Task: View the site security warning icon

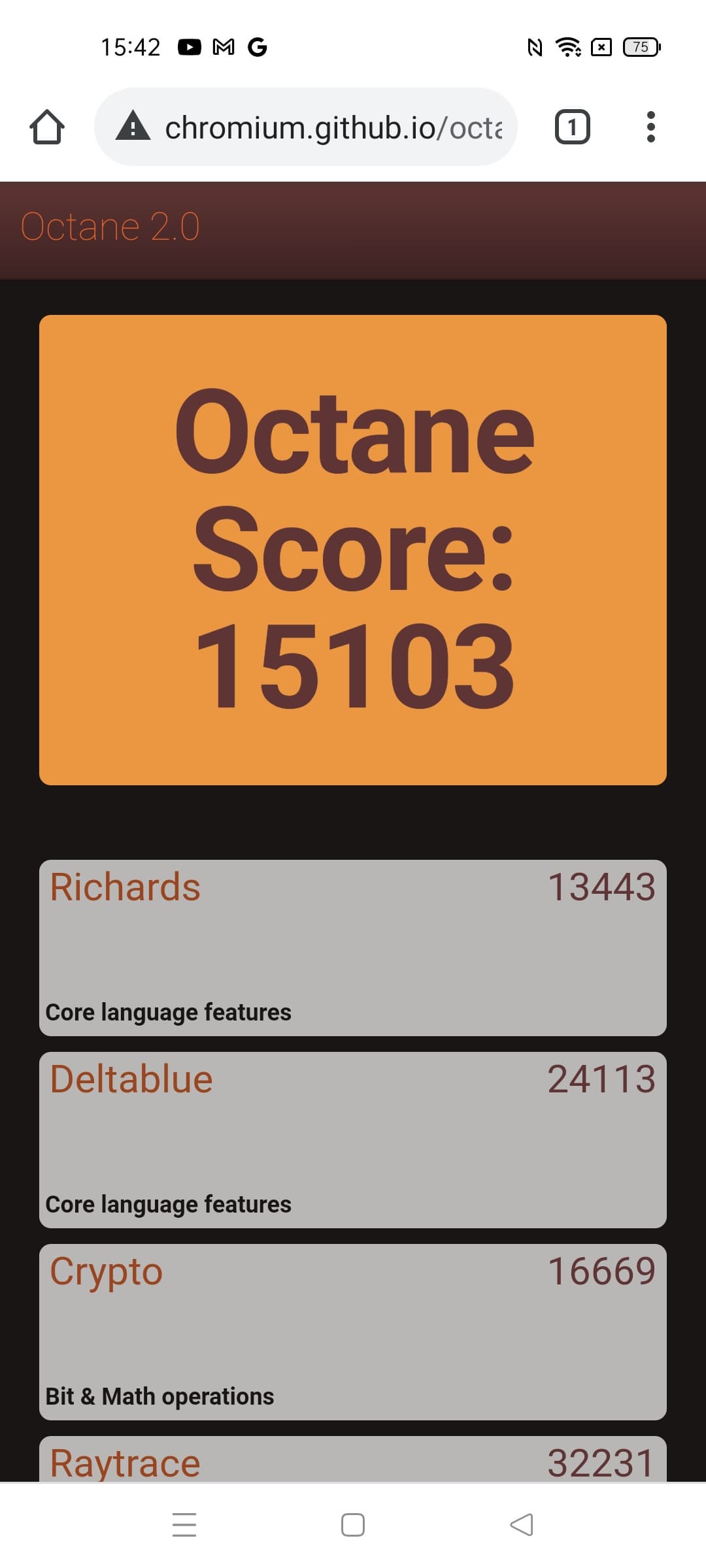Action: pos(133,126)
